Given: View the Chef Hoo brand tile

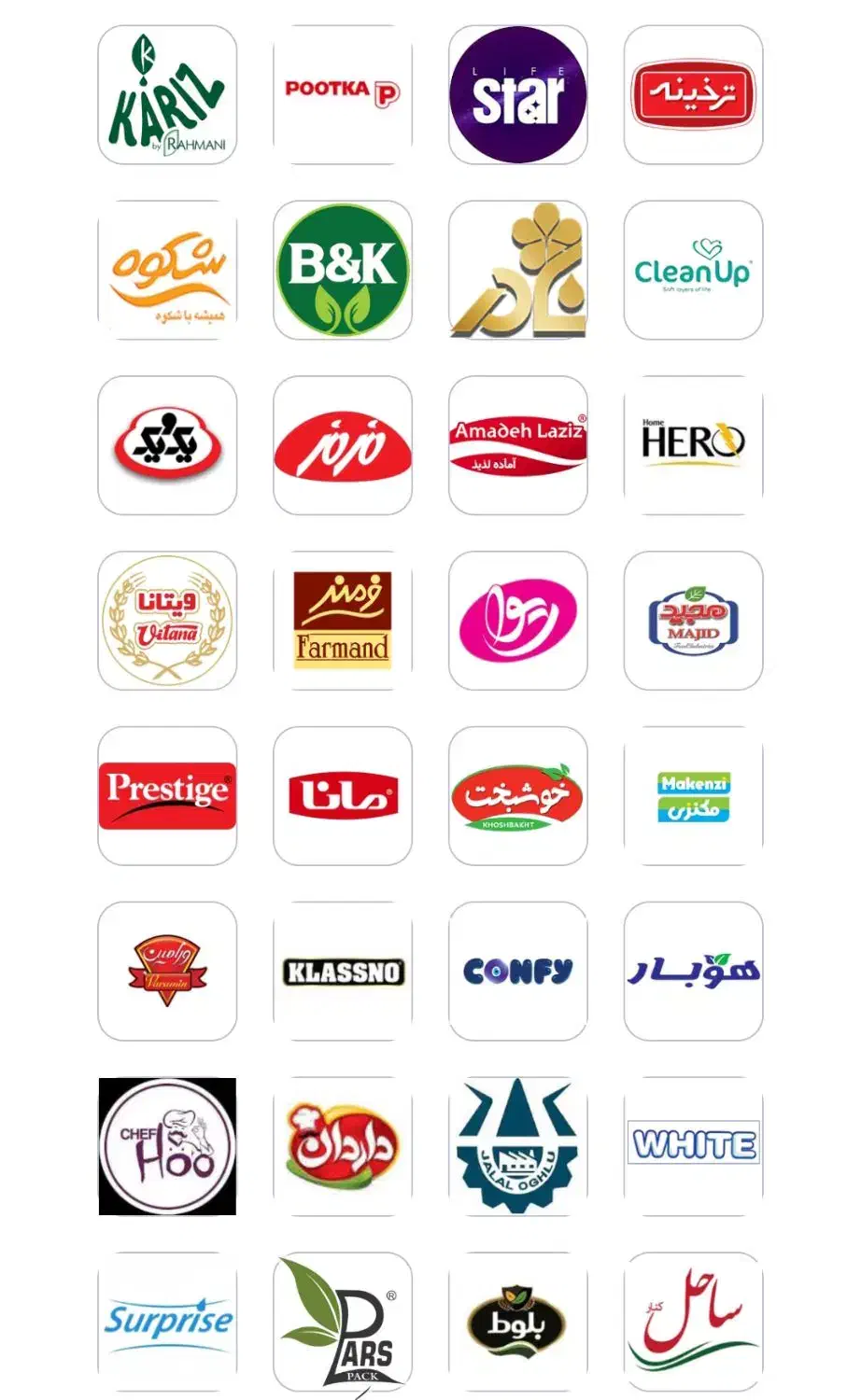Looking at the screenshot, I should [167, 1147].
